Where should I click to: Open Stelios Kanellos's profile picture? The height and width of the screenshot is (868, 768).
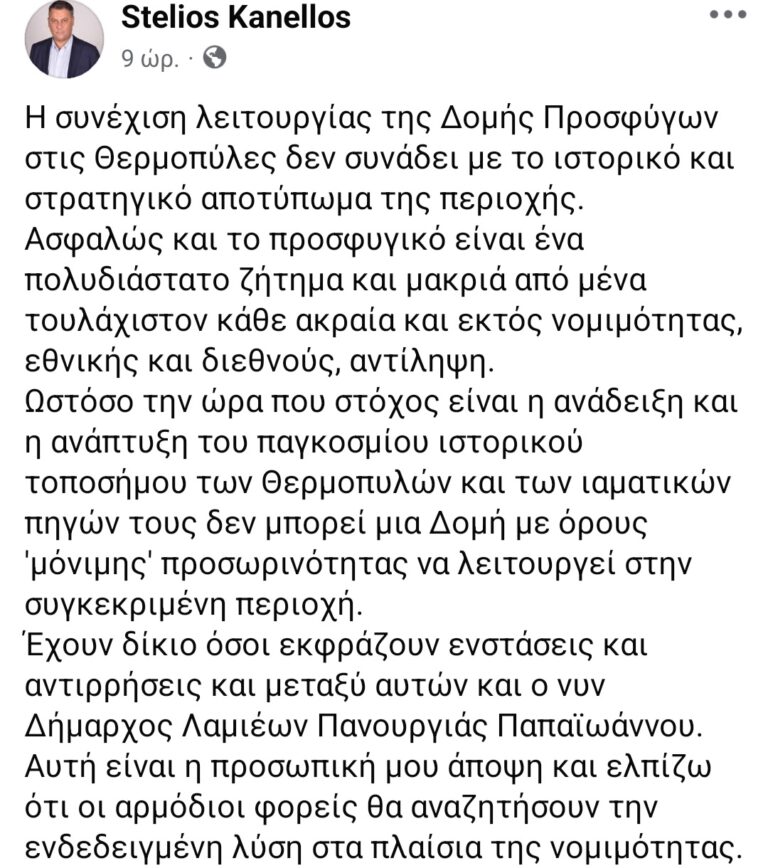pos(64,40)
